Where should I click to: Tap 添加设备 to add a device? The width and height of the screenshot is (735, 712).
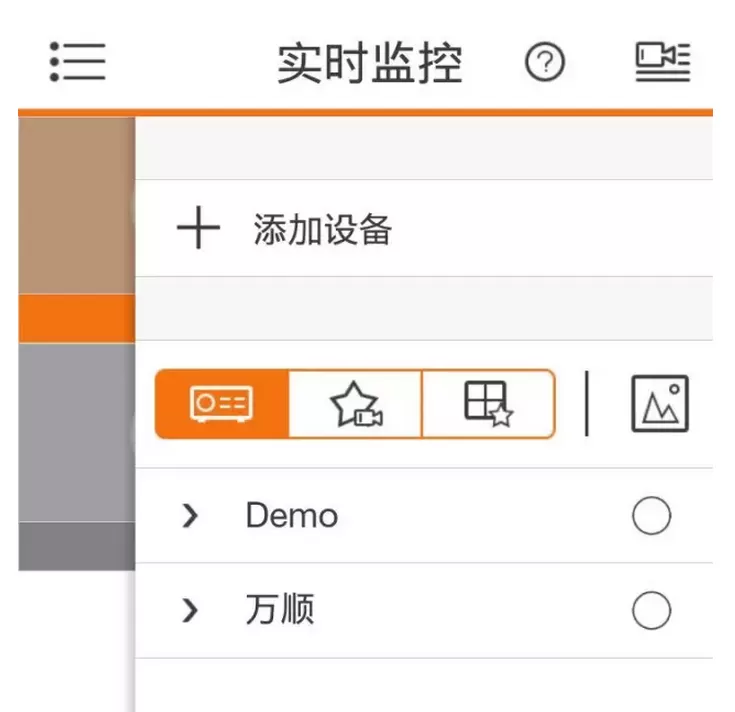pos(322,229)
